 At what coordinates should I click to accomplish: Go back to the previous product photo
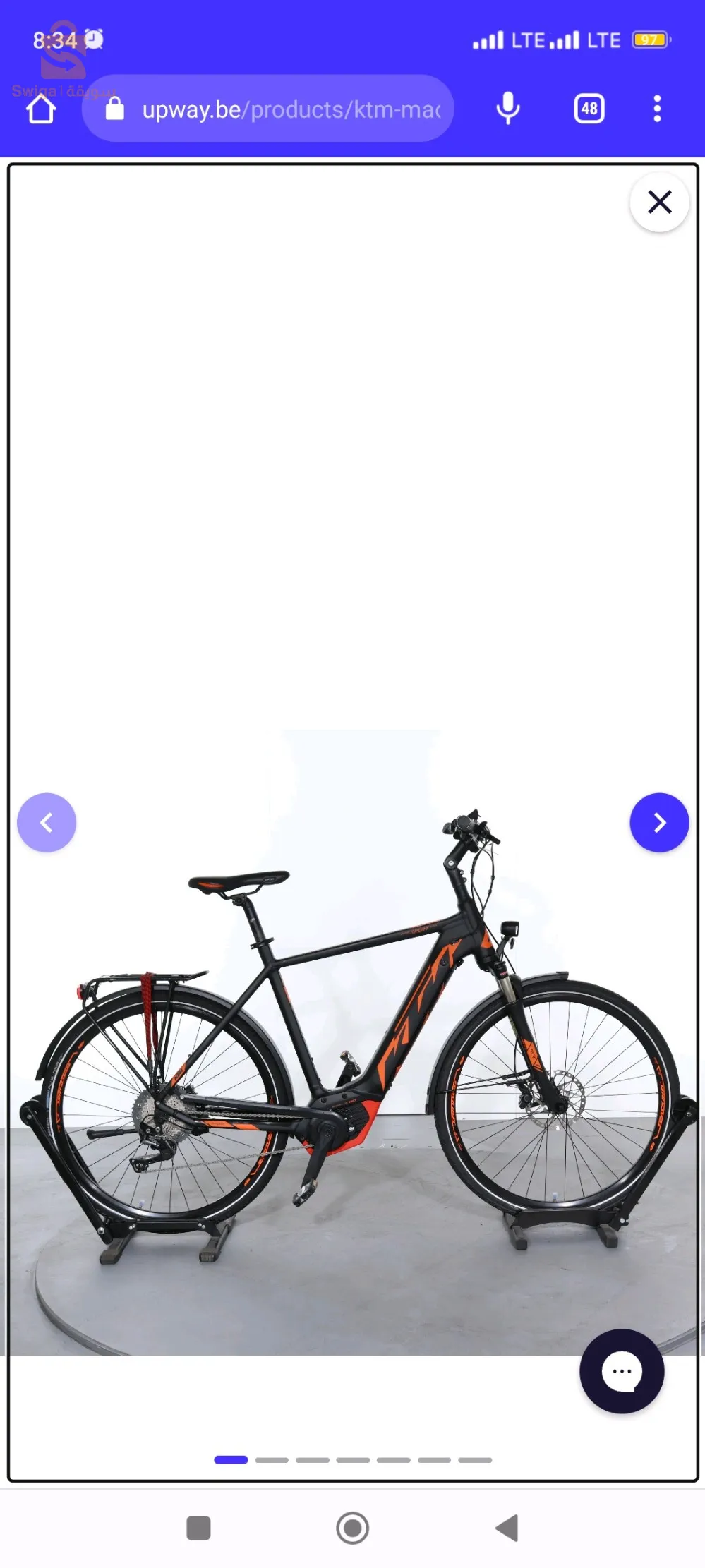47,822
